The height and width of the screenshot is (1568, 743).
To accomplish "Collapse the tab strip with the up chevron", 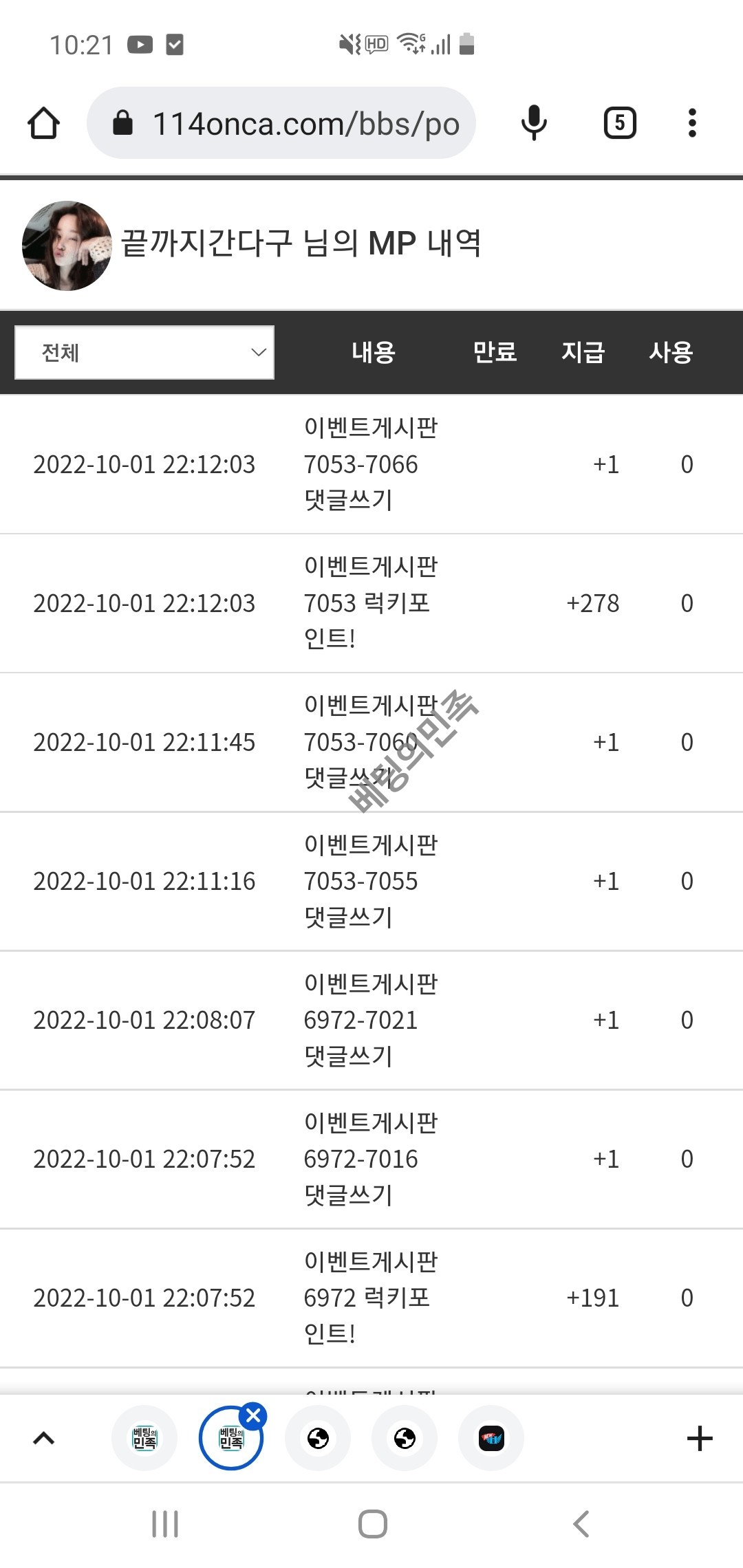I will [44, 1438].
